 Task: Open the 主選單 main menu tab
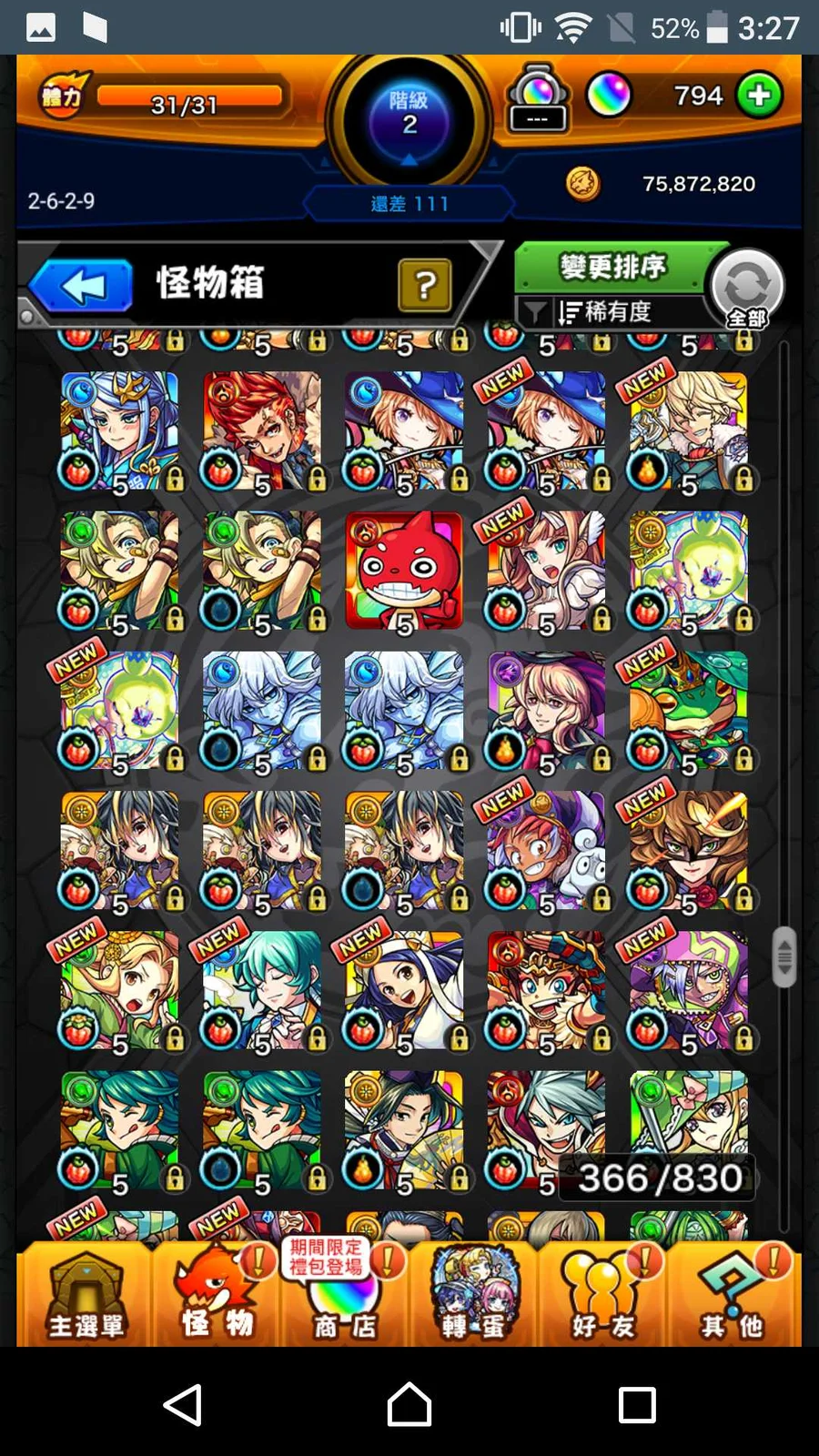click(85, 1294)
